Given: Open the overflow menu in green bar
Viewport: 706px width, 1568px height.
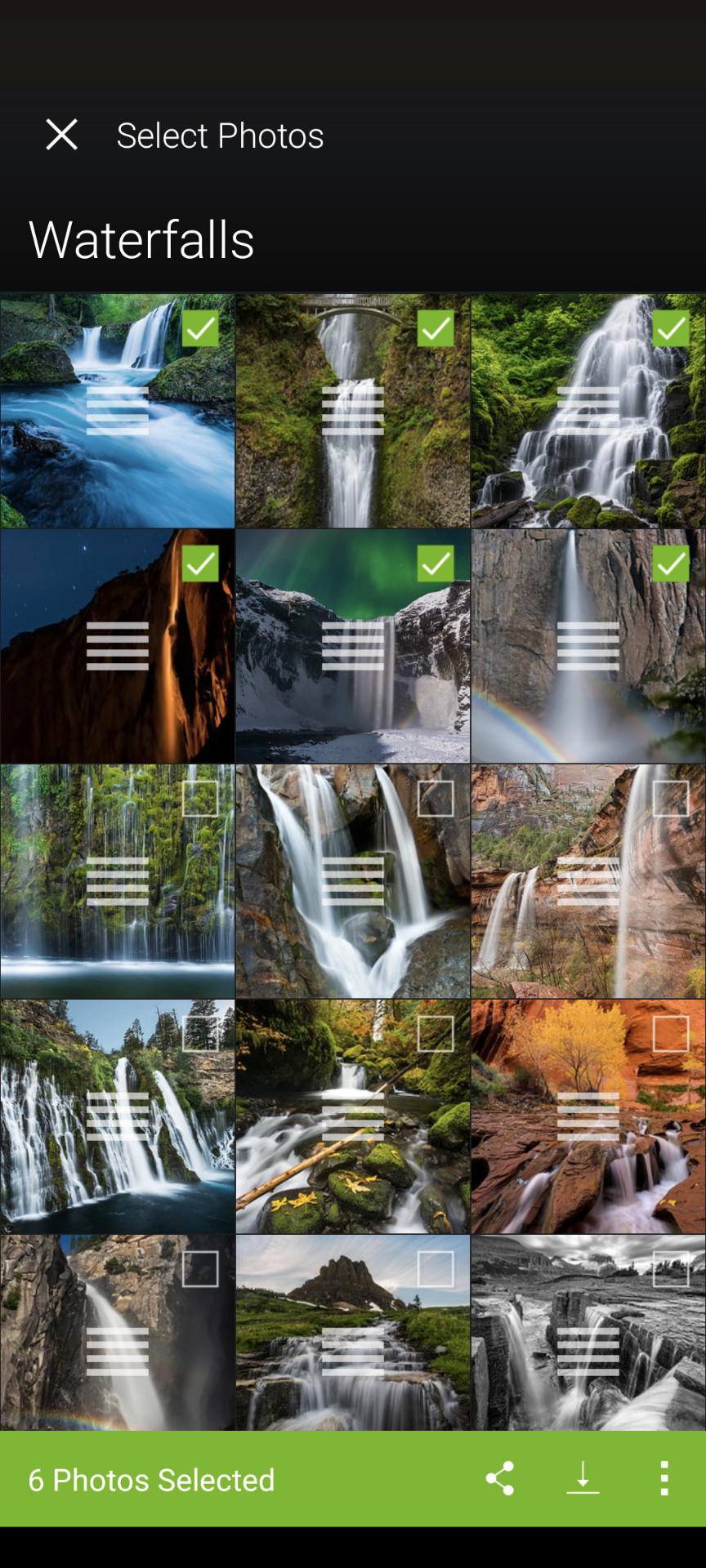Looking at the screenshot, I should [x=664, y=1478].
